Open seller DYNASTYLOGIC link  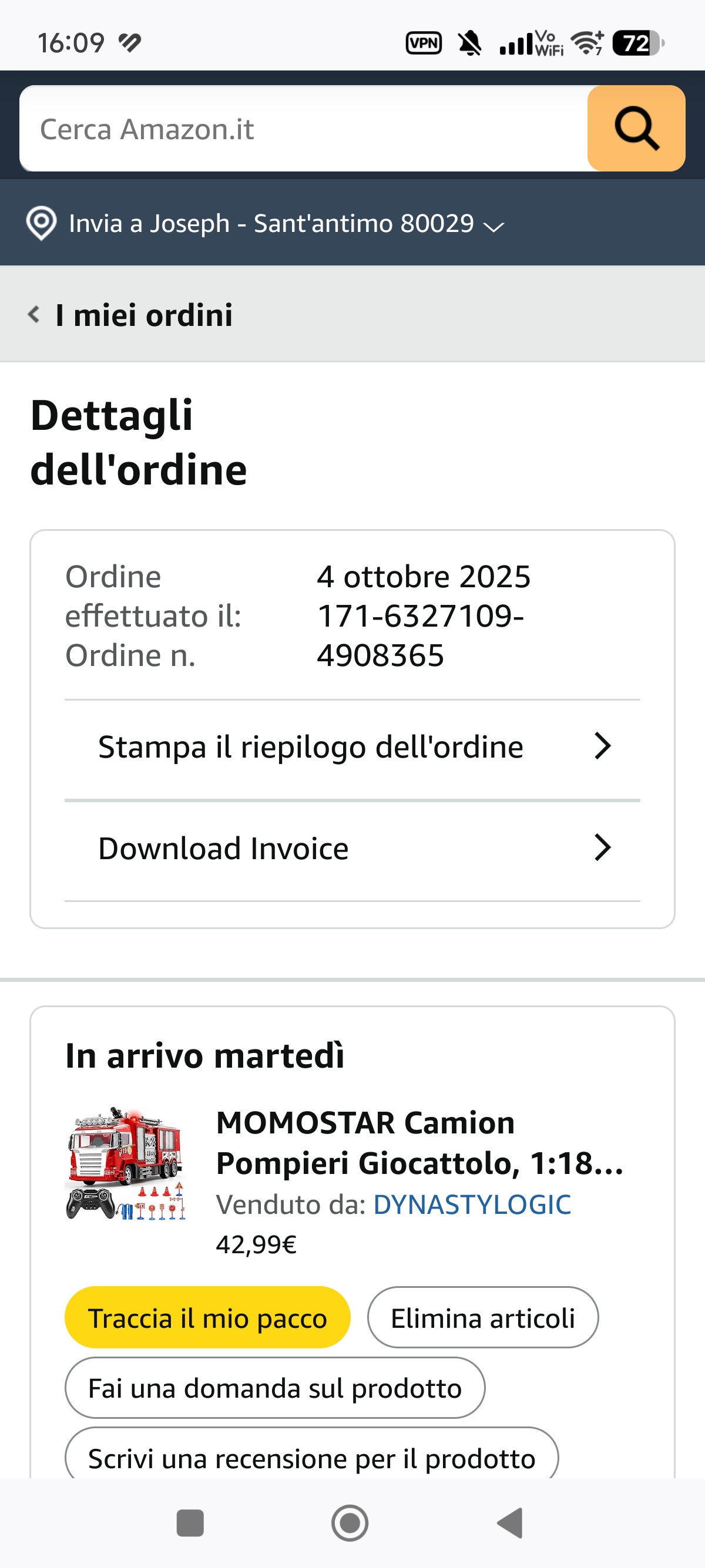[472, 1204]
